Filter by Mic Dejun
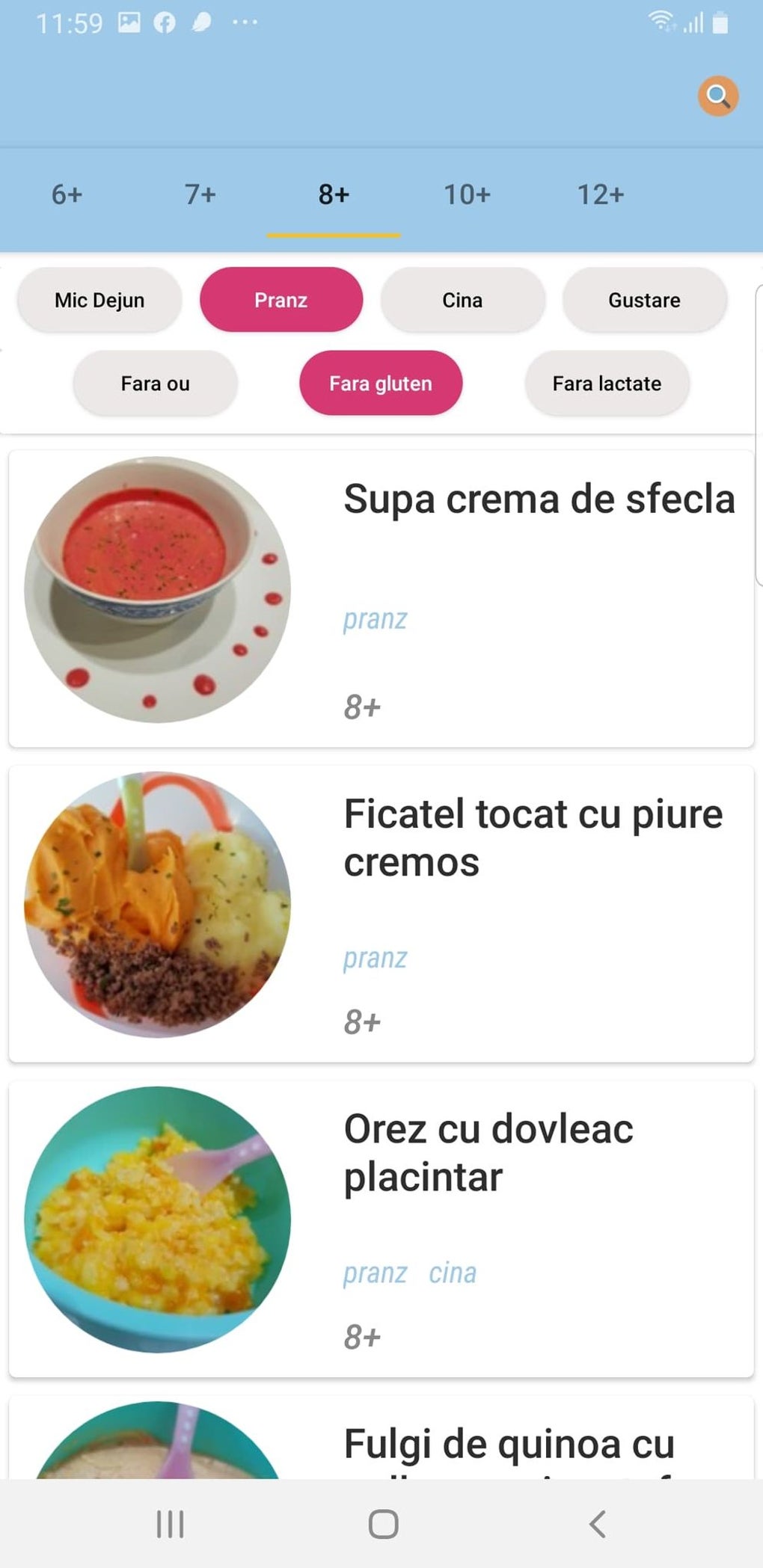 point(99,300)
